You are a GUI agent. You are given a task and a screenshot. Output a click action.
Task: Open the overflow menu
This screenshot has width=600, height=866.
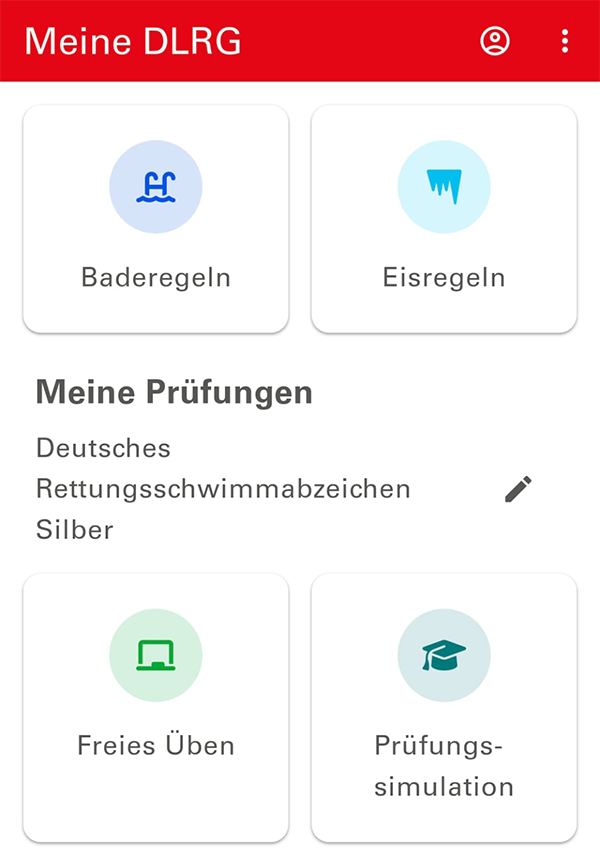(x=565, y=41)
